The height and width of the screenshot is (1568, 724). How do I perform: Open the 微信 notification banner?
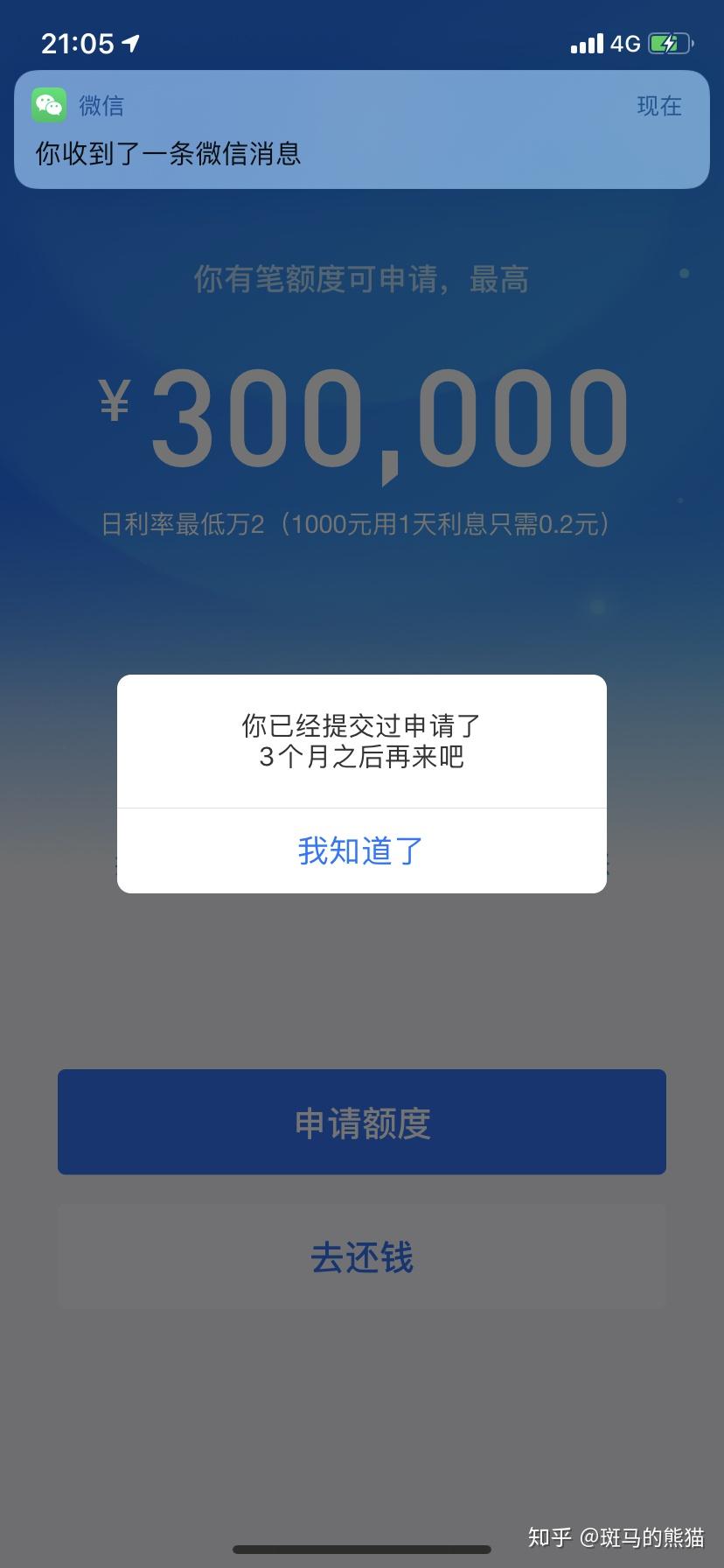(x=361, y=129)
